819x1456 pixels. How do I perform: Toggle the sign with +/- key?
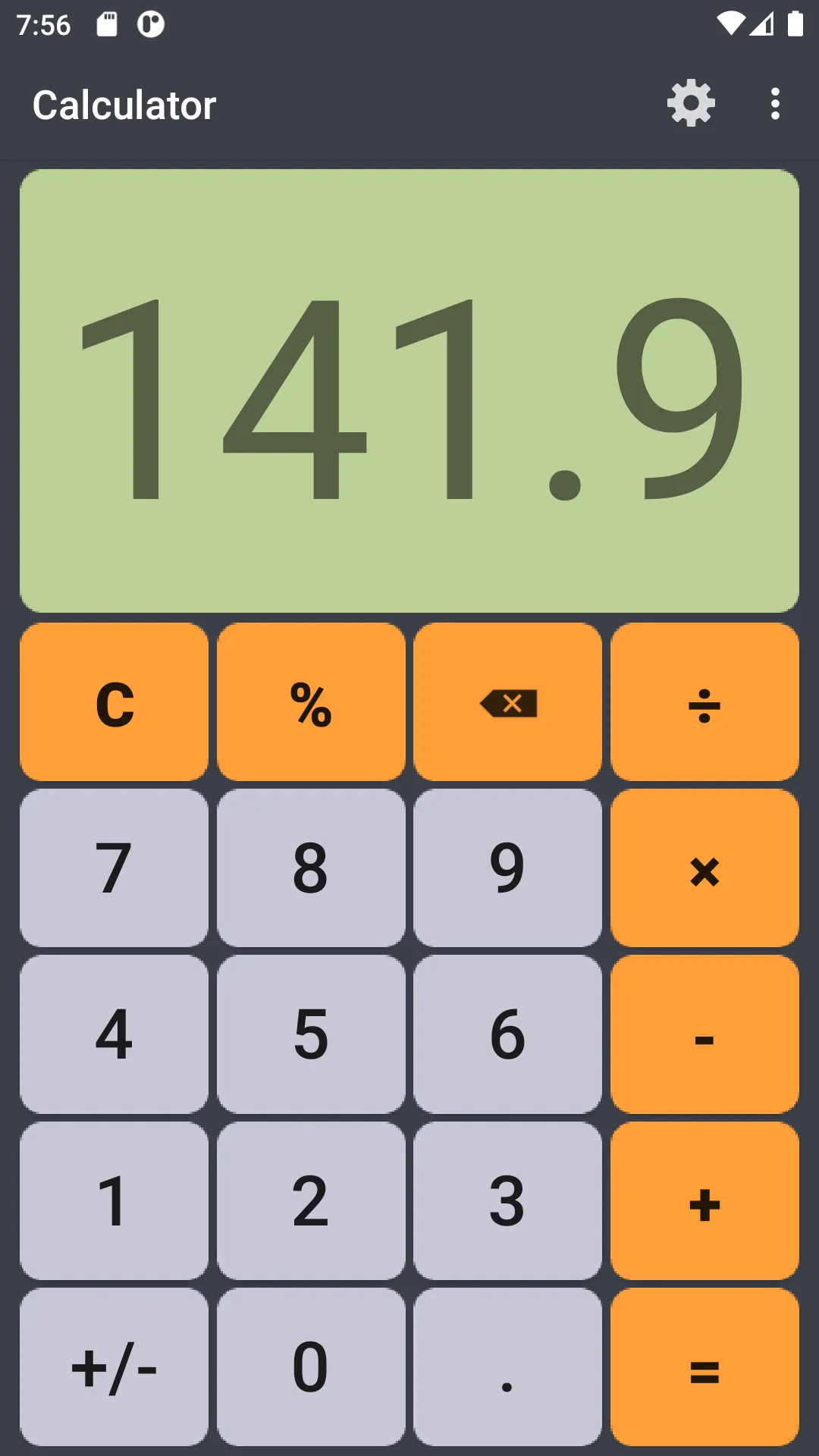point(115,1367)
